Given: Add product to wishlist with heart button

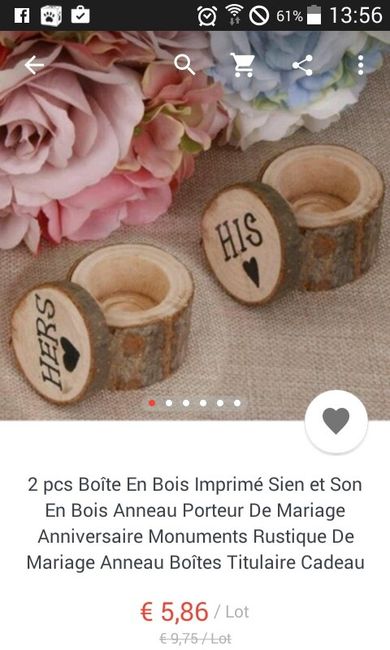Looking at the screenshot, I should (336, 422).
